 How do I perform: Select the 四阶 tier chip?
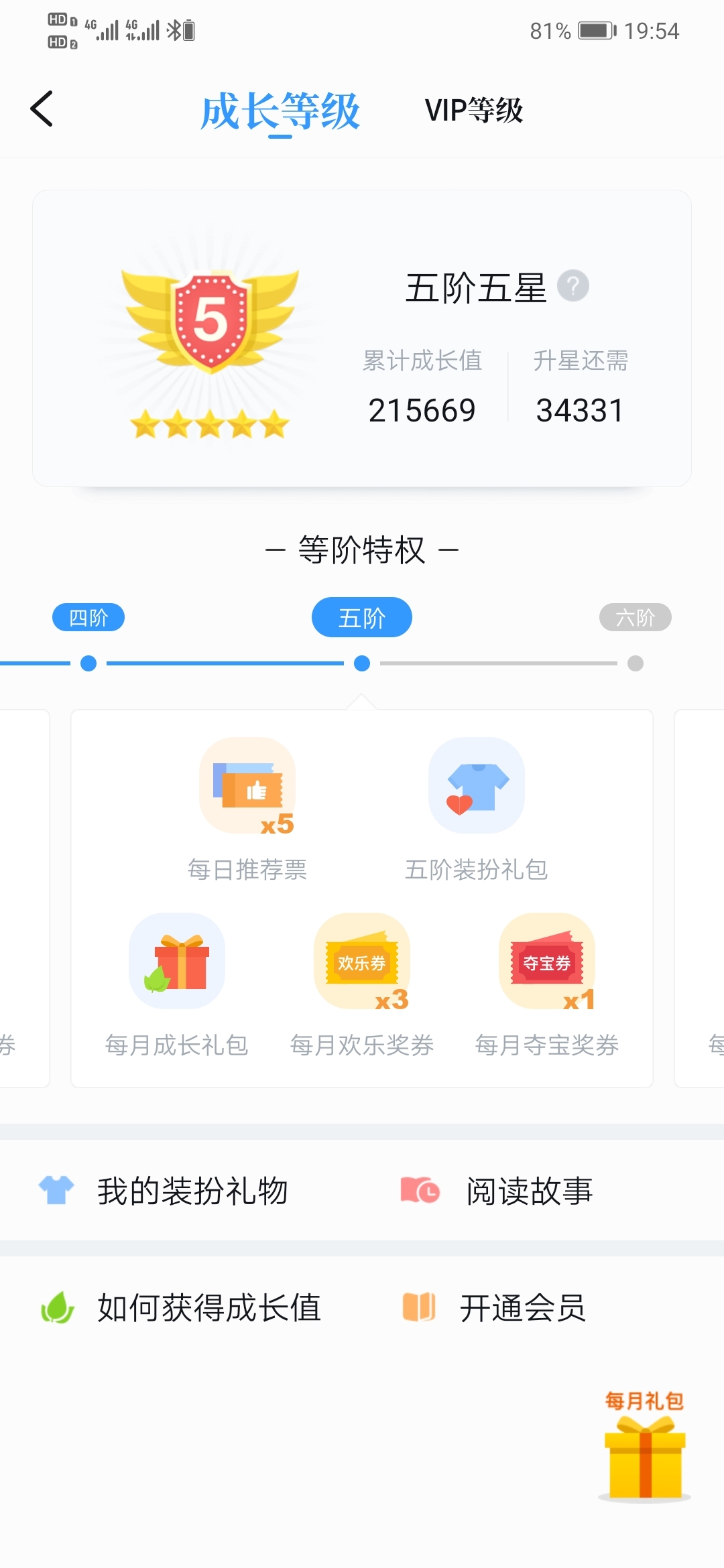pyautogui.click(x=88, y=617)
